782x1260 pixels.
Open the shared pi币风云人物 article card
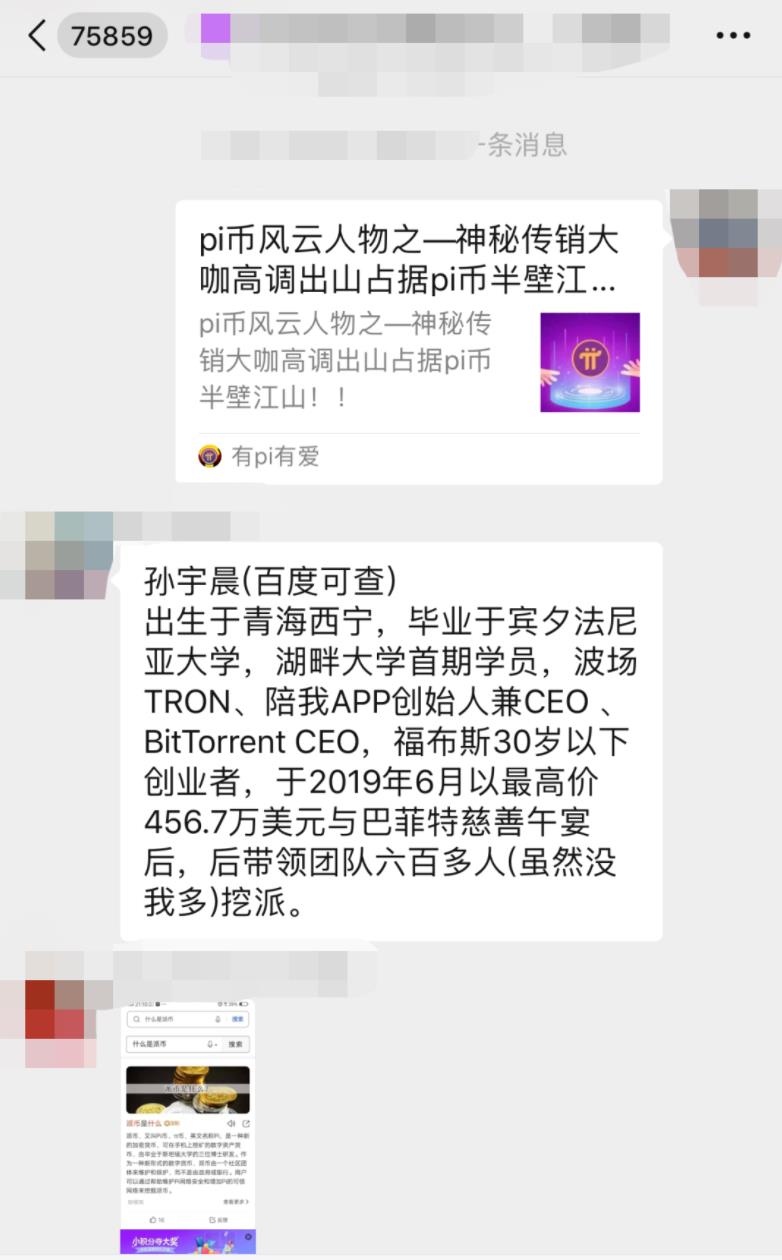coord(418,341)
